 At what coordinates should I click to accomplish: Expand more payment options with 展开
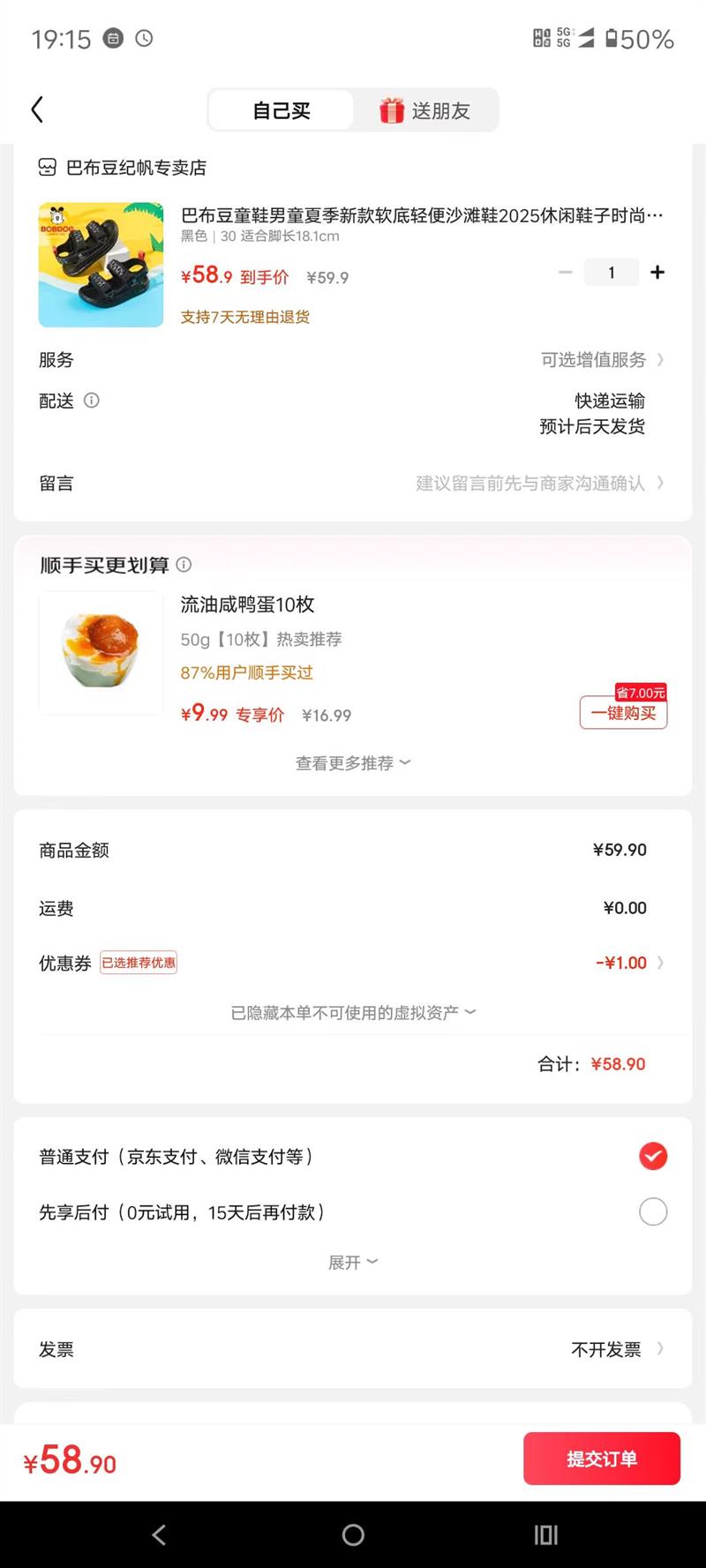click(353, 1263)
